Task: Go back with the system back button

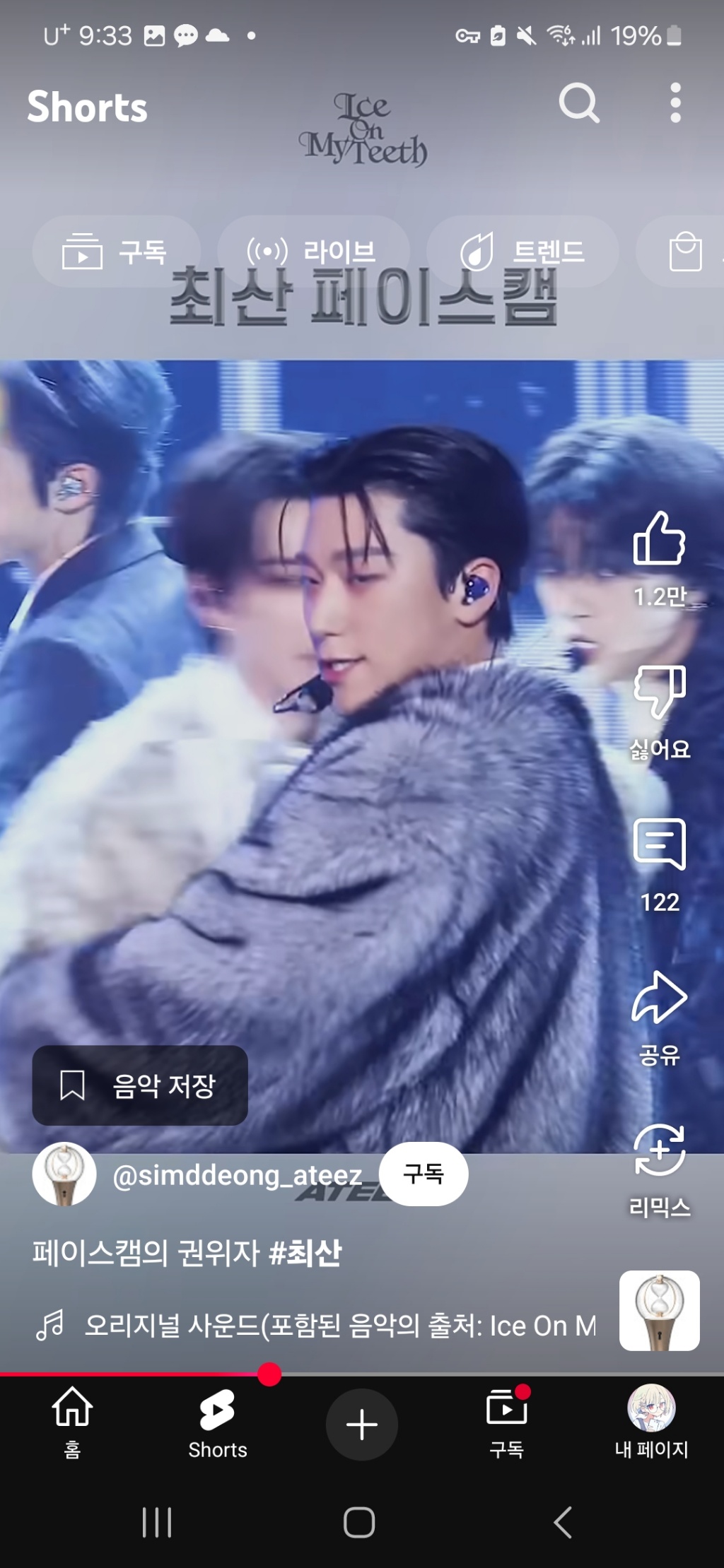Action: [563, 1522]
